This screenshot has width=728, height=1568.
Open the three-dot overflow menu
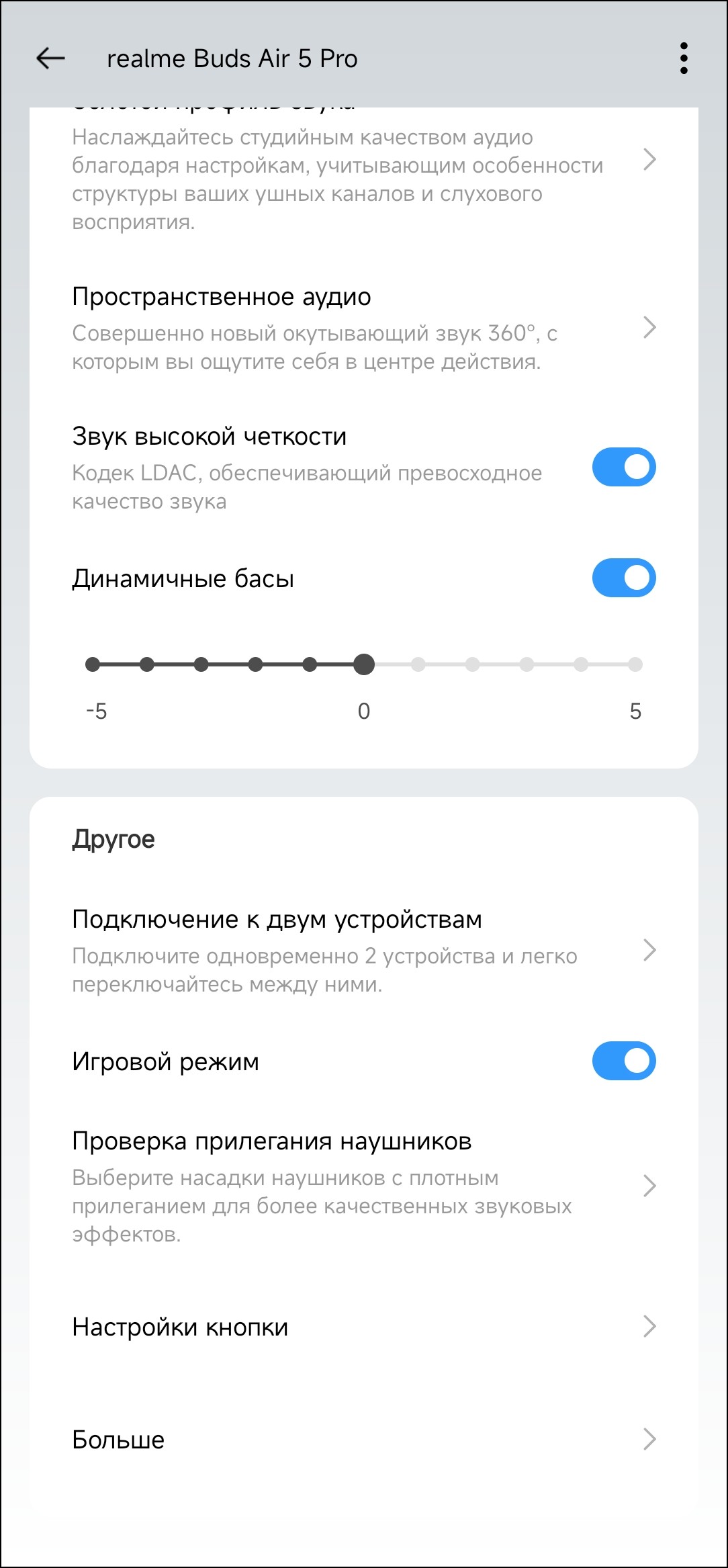[684, 58]
